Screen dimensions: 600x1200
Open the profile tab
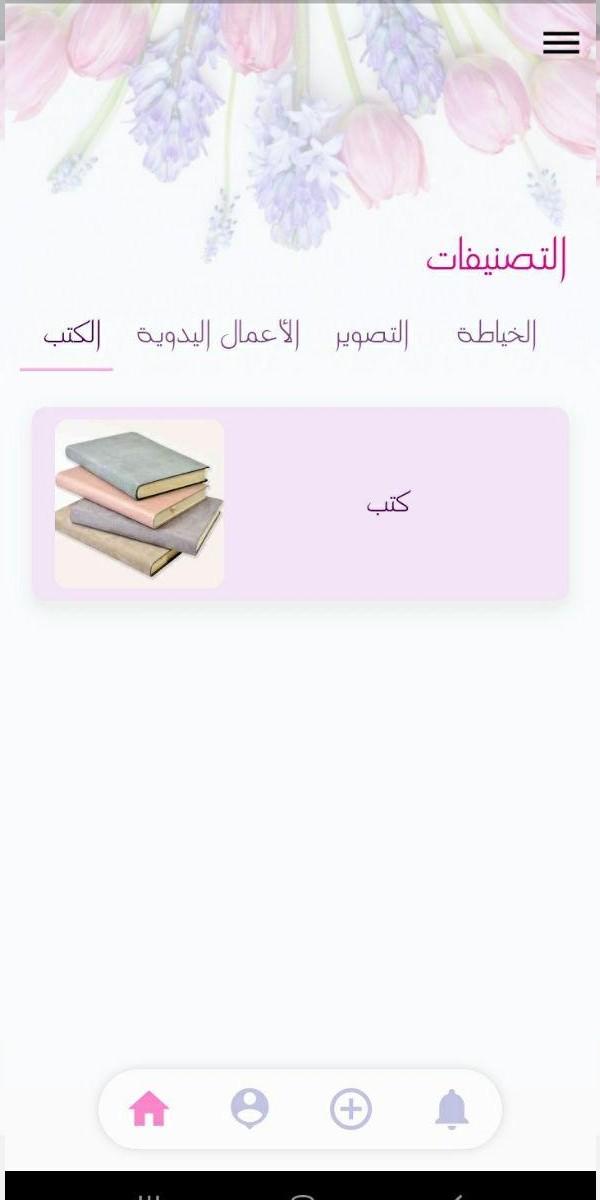tap(249, 1109)
